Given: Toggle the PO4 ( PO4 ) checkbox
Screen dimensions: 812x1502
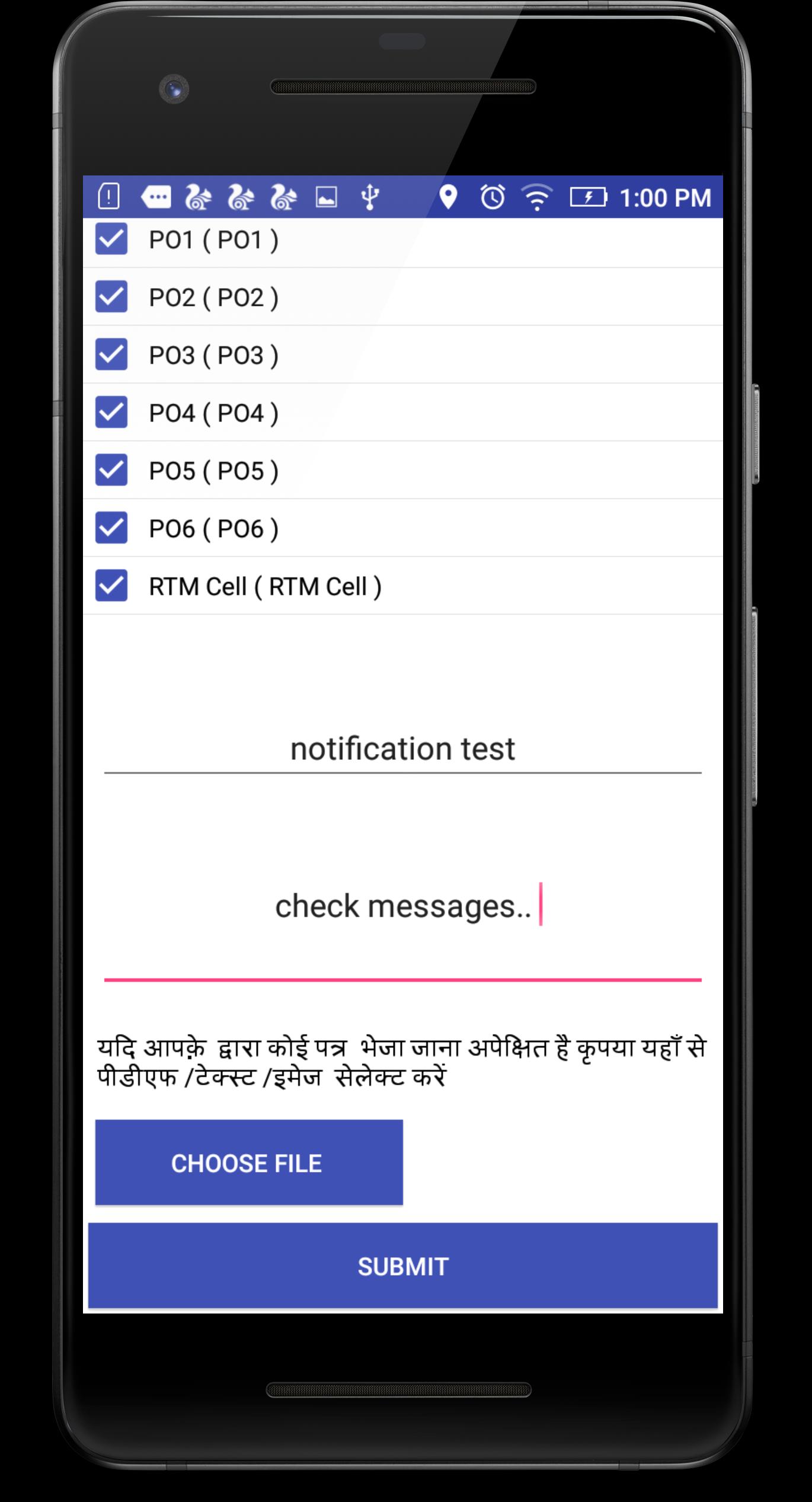Looking at the screenshot, I should click(x=111, y=412).
